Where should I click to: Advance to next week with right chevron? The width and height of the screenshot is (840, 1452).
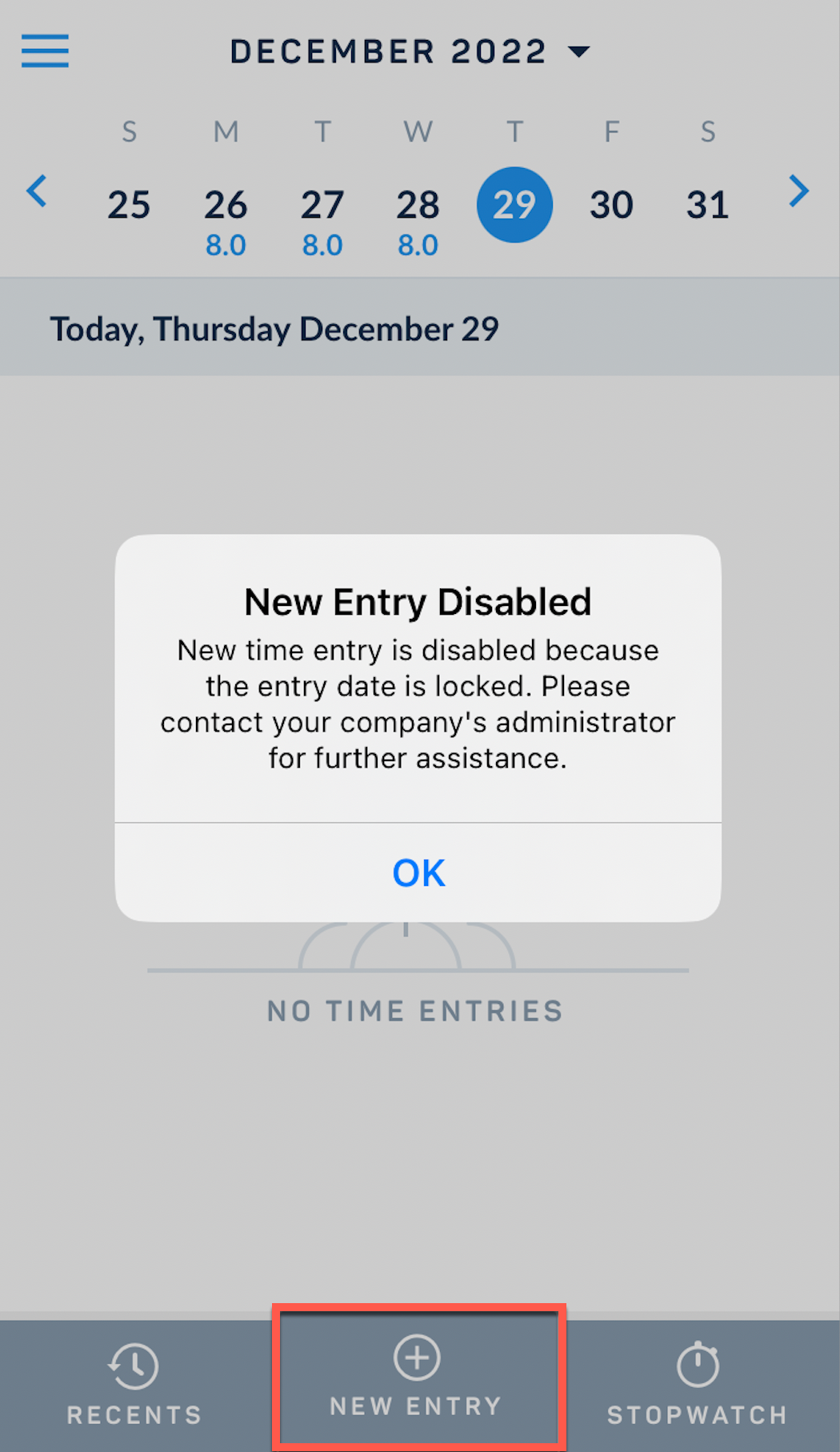tap(798, 191)
